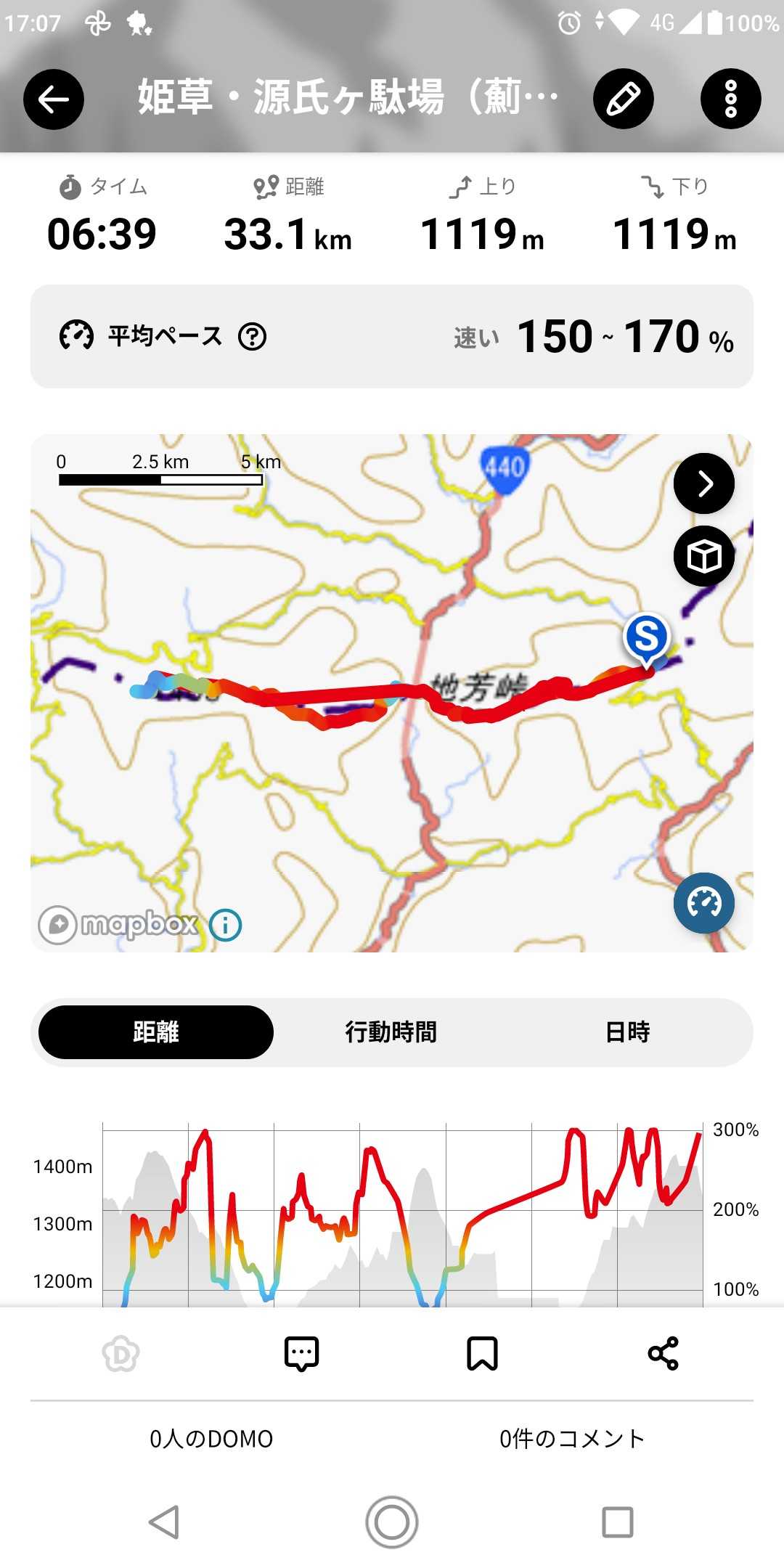View the 0件のコメント list
This screenshot has width=784, height=1568.
[572, 1439]
